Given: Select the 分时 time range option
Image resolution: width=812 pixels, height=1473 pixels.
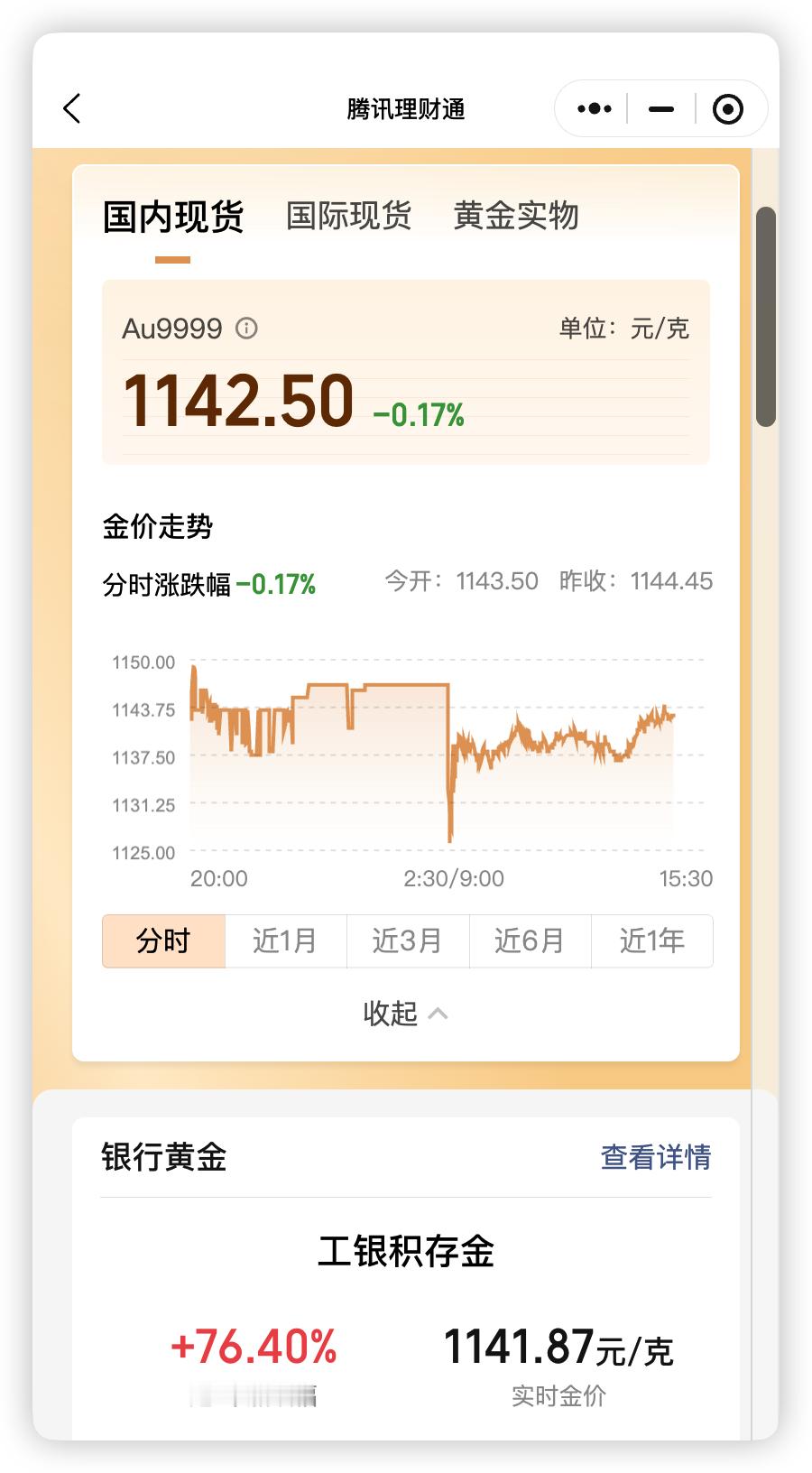Looking at the screenshot, I should pyautogui.click(x=165, y=940).
